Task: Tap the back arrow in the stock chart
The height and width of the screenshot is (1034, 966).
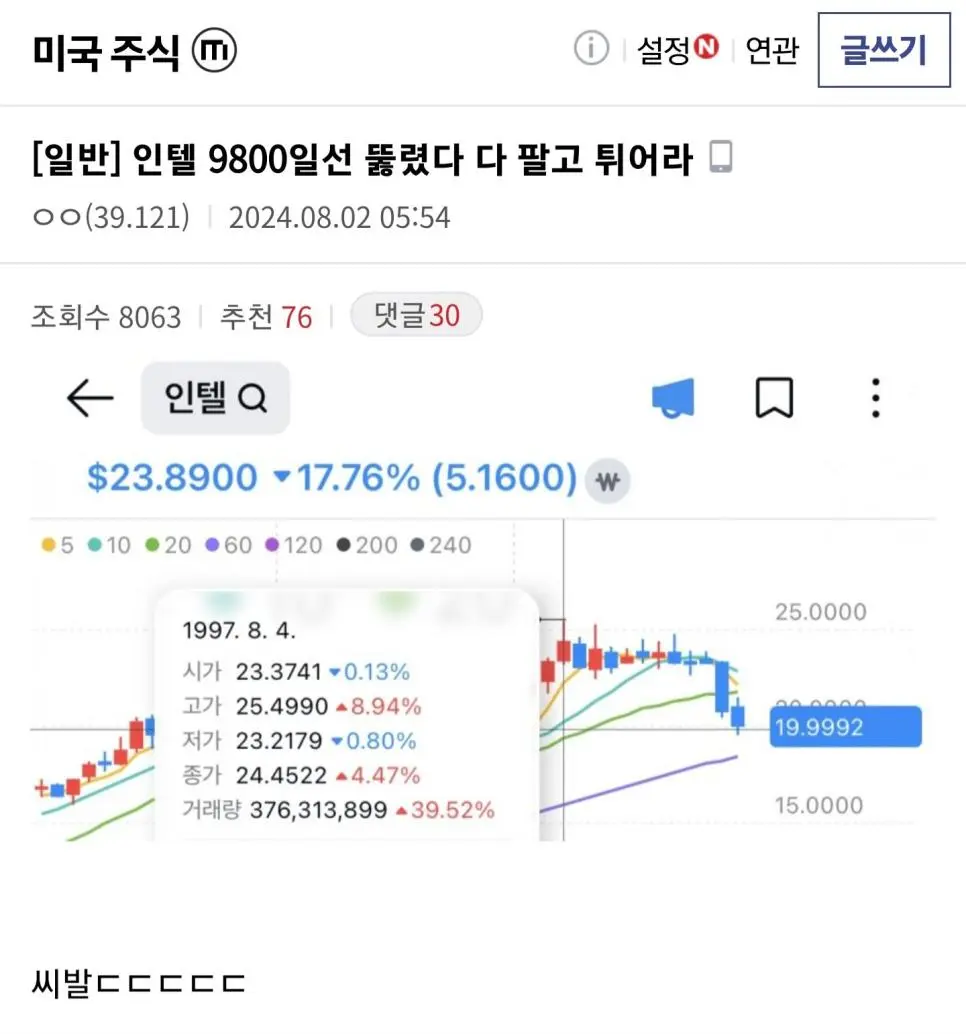Action: click(89, 397)
